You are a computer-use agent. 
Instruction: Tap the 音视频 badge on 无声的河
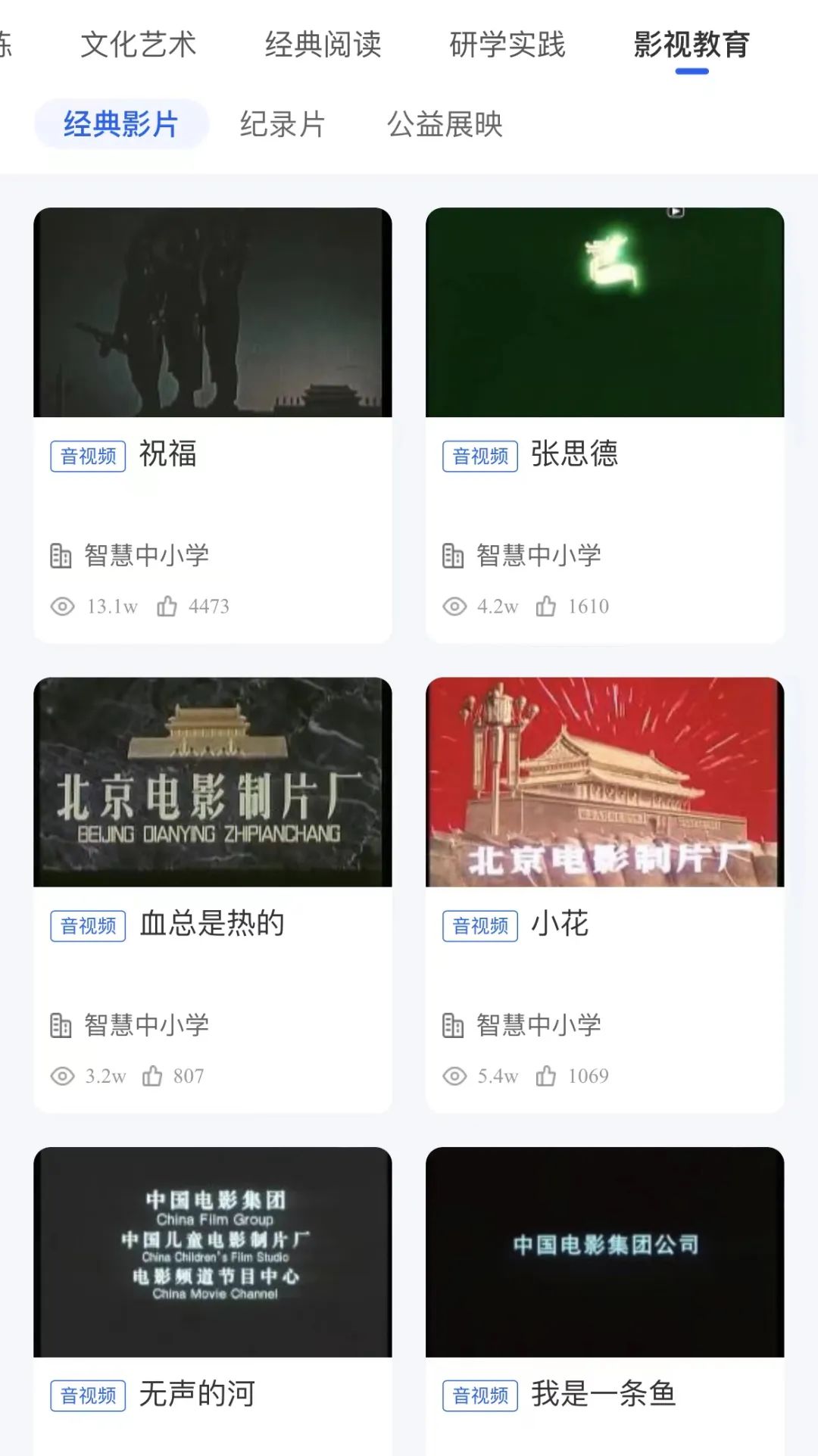pos(86,1395)
